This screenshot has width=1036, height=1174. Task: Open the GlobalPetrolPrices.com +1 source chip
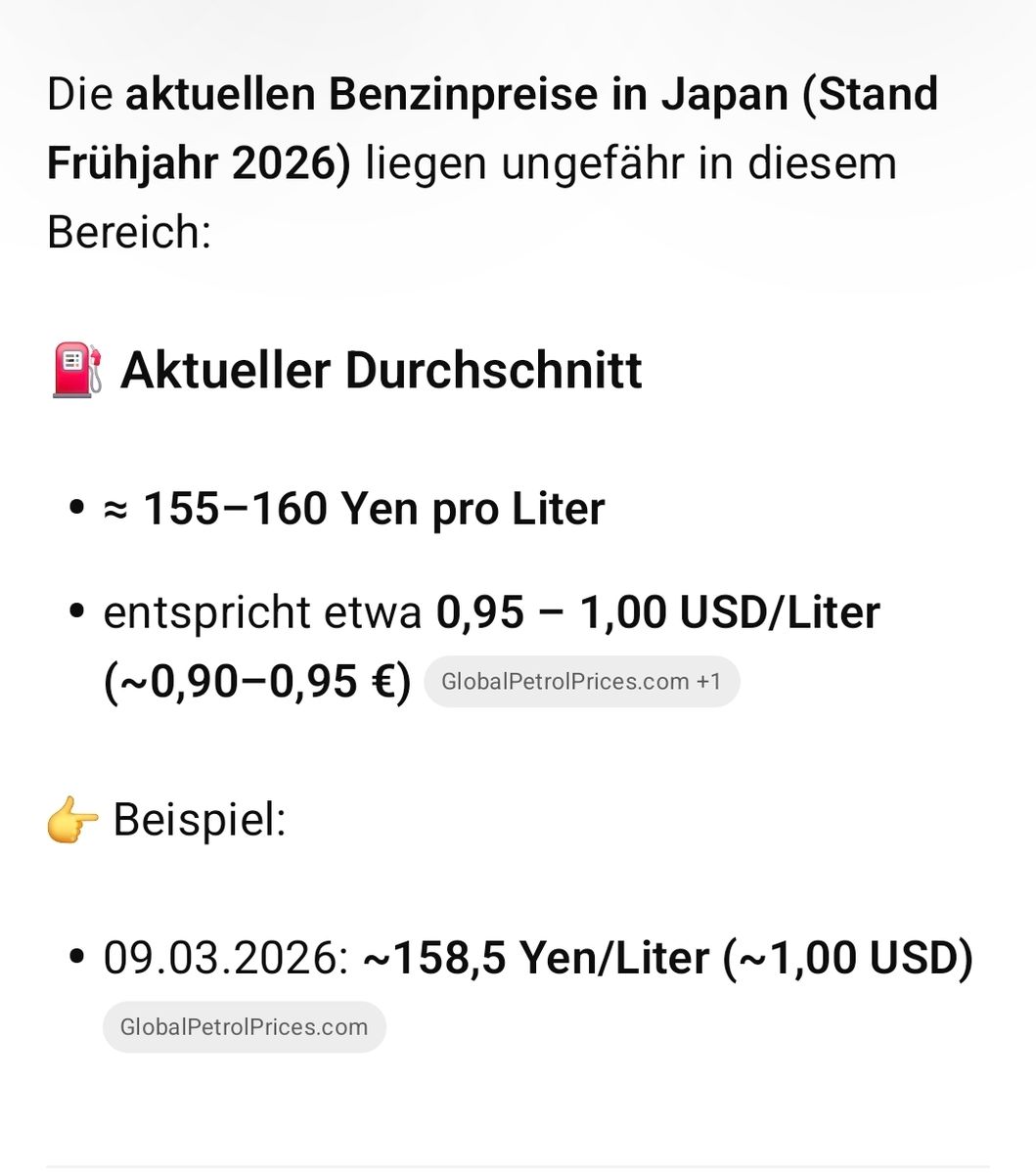coord(581,682)
